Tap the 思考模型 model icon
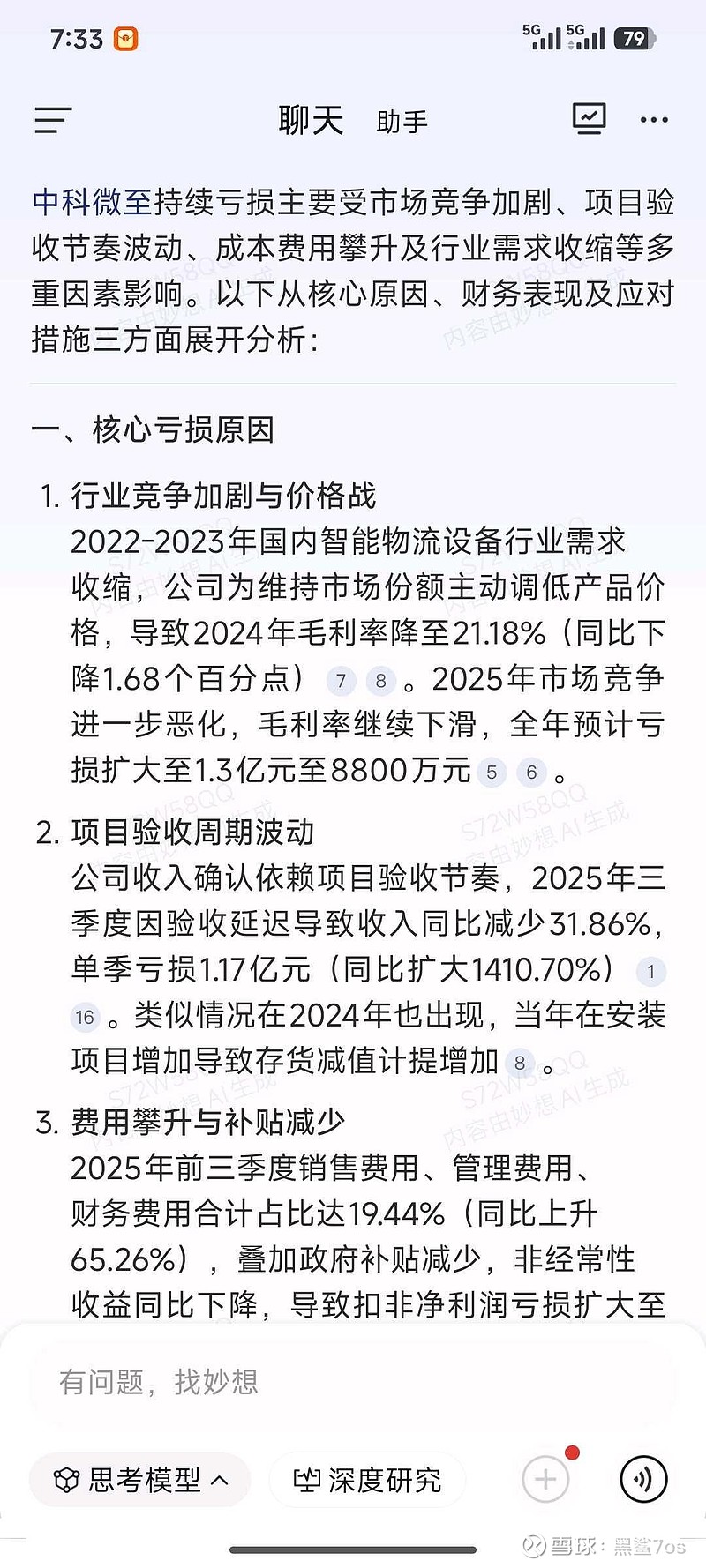This screenshot has height=1568, width=706. click(65, 1480)
